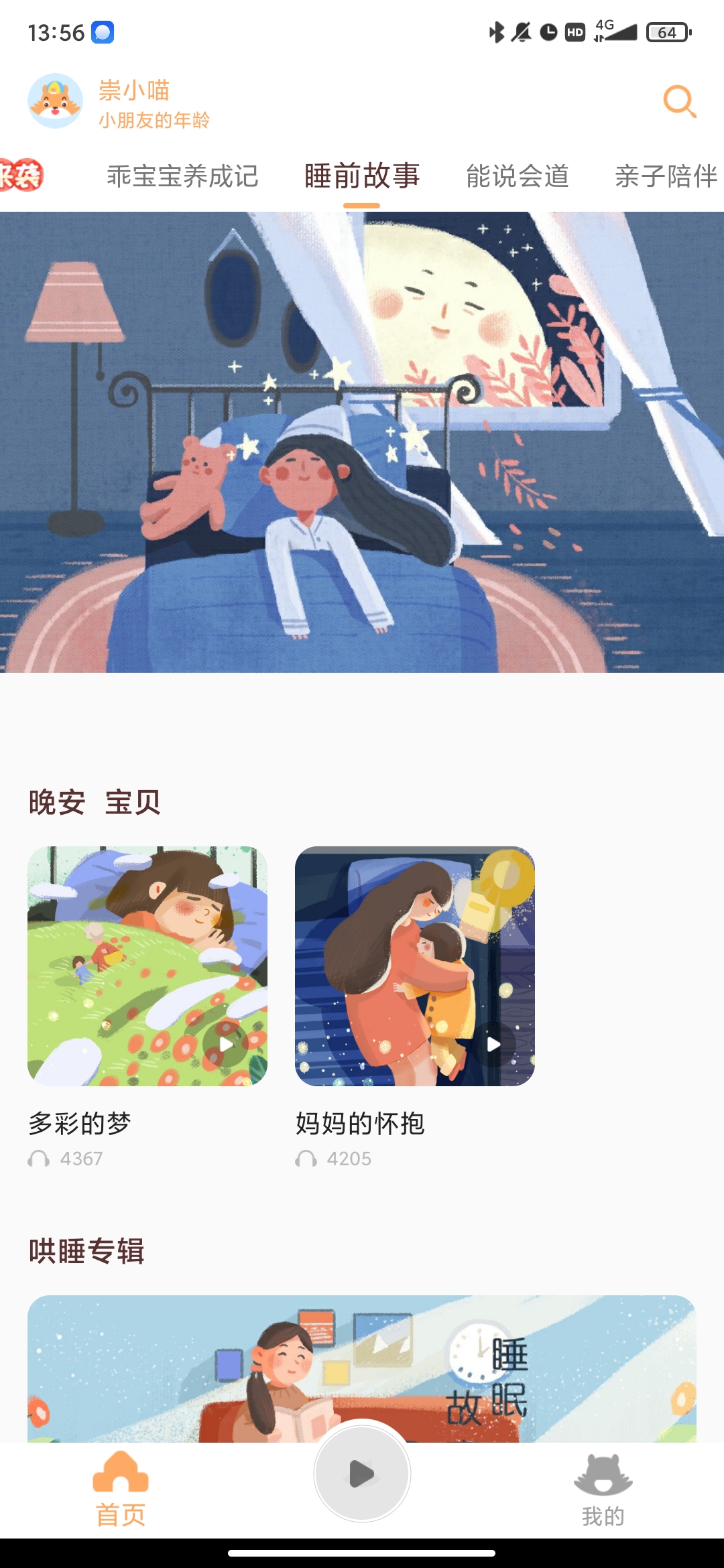Play the 妈妈的怀抱 story
Image resolution: width=724 pixels, height=1568 pixels.
point(415,966)
